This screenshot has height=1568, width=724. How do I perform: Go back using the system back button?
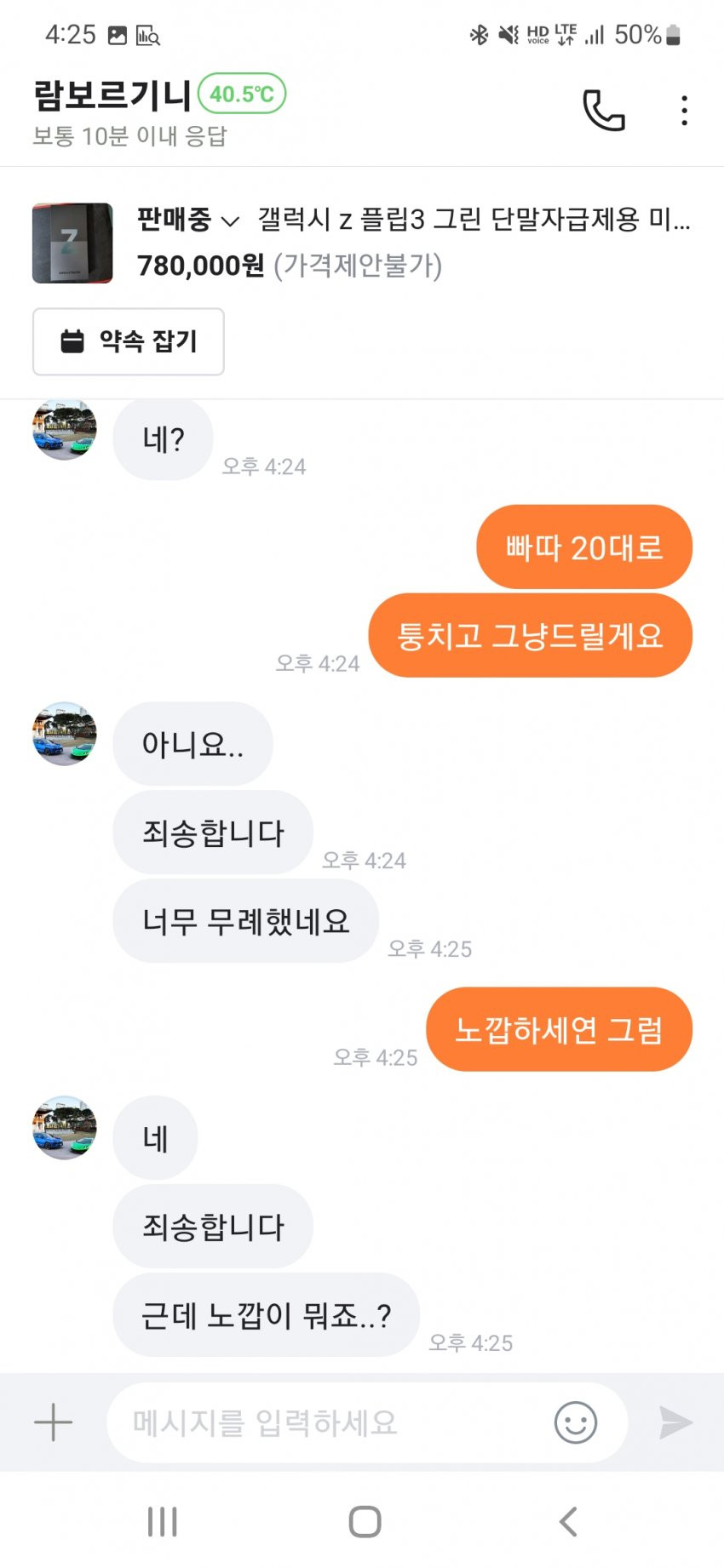(568, 1521)
